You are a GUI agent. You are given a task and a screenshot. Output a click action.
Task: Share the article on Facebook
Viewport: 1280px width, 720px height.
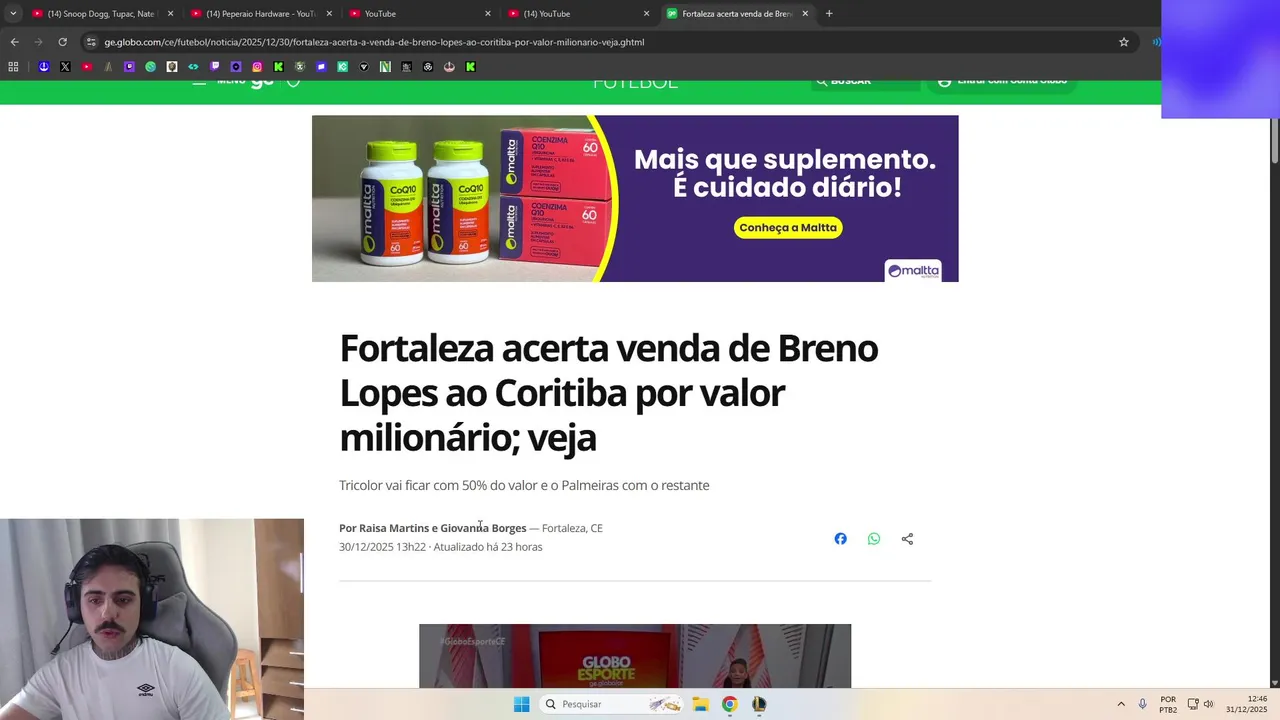[840, 539]
